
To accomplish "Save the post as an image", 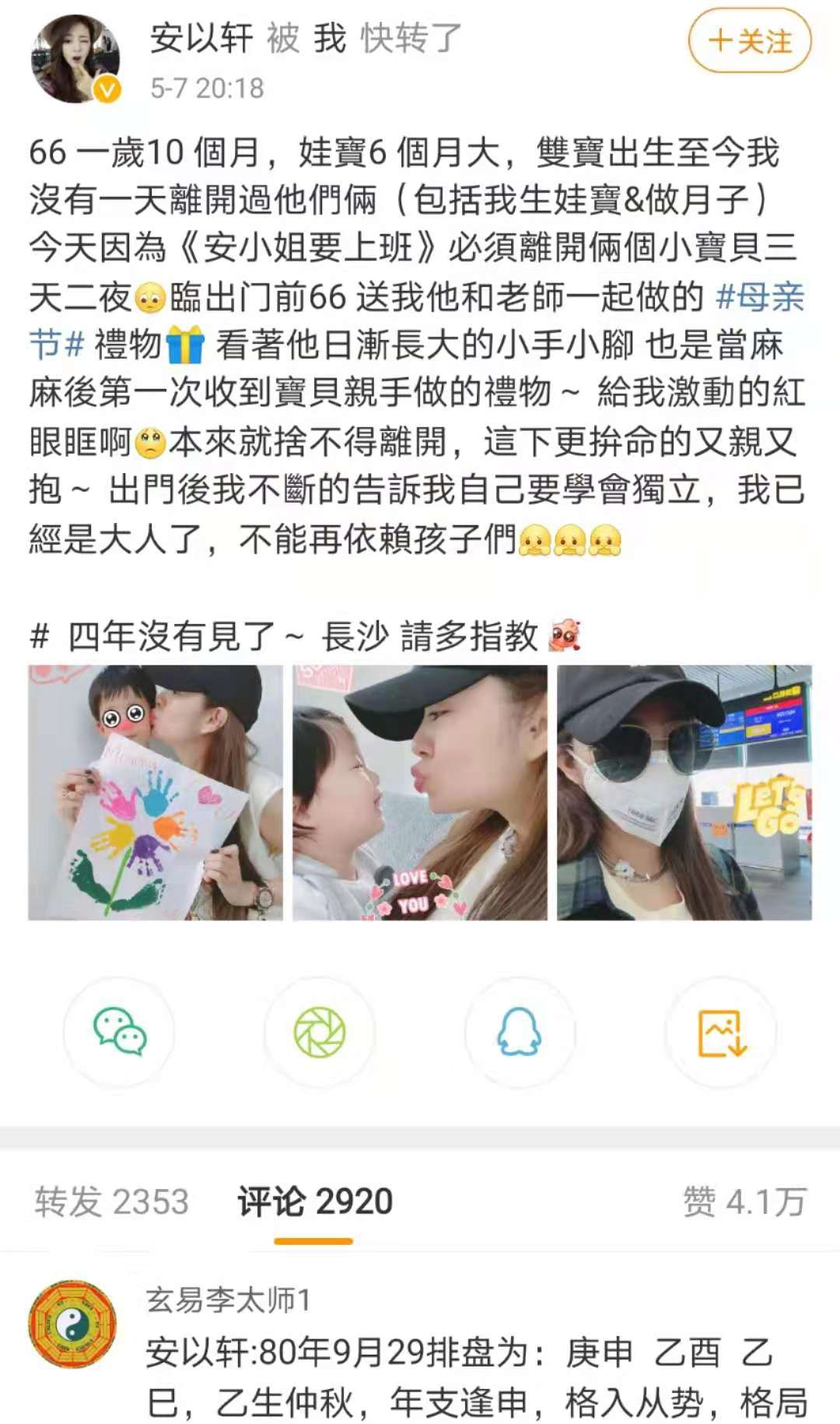I will [721, 1033].
